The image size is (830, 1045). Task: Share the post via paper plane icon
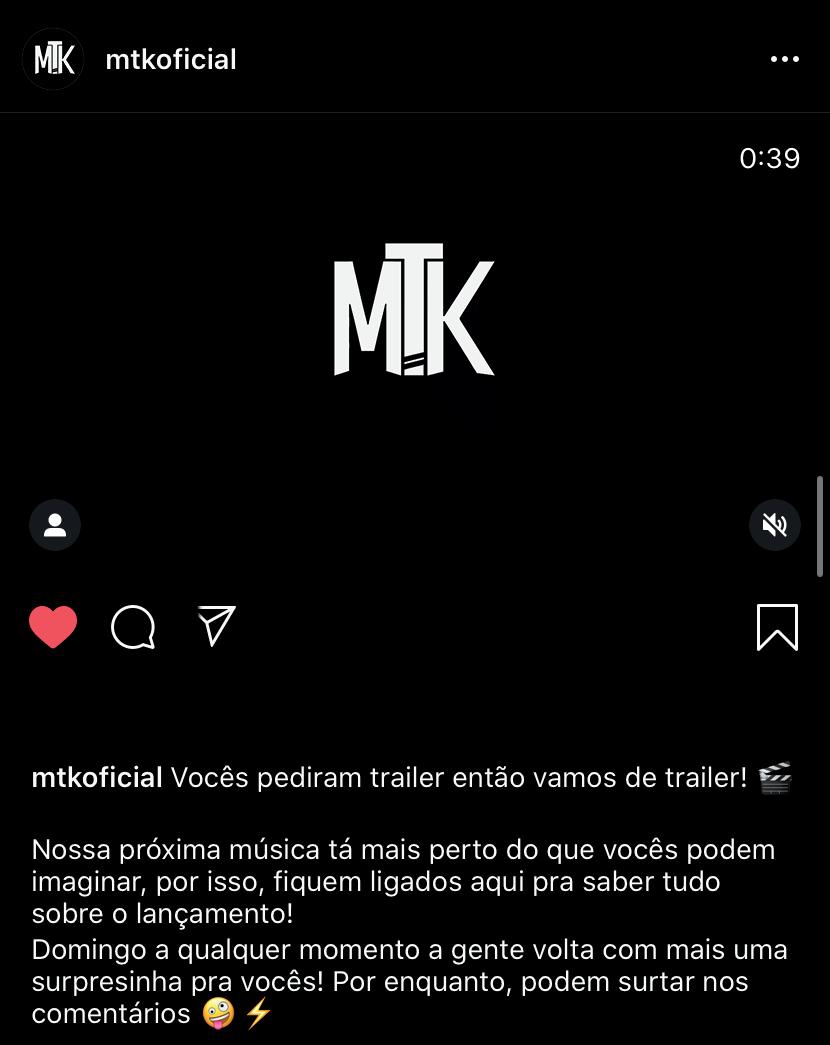216,626
